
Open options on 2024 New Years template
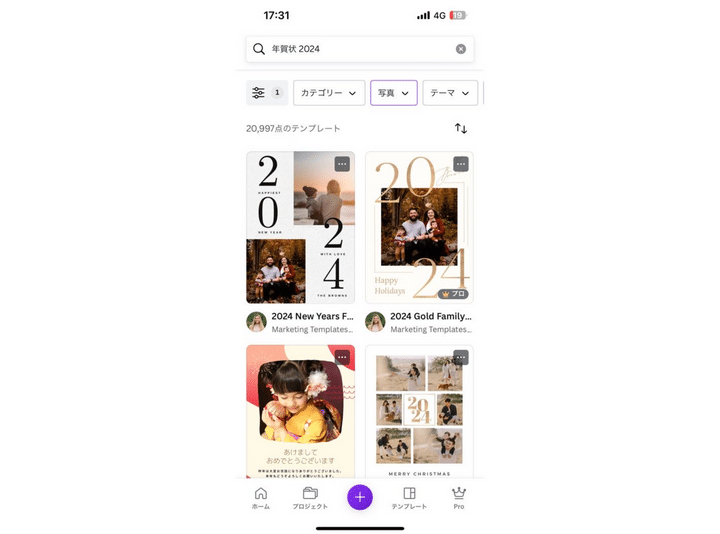click(342, 164)
